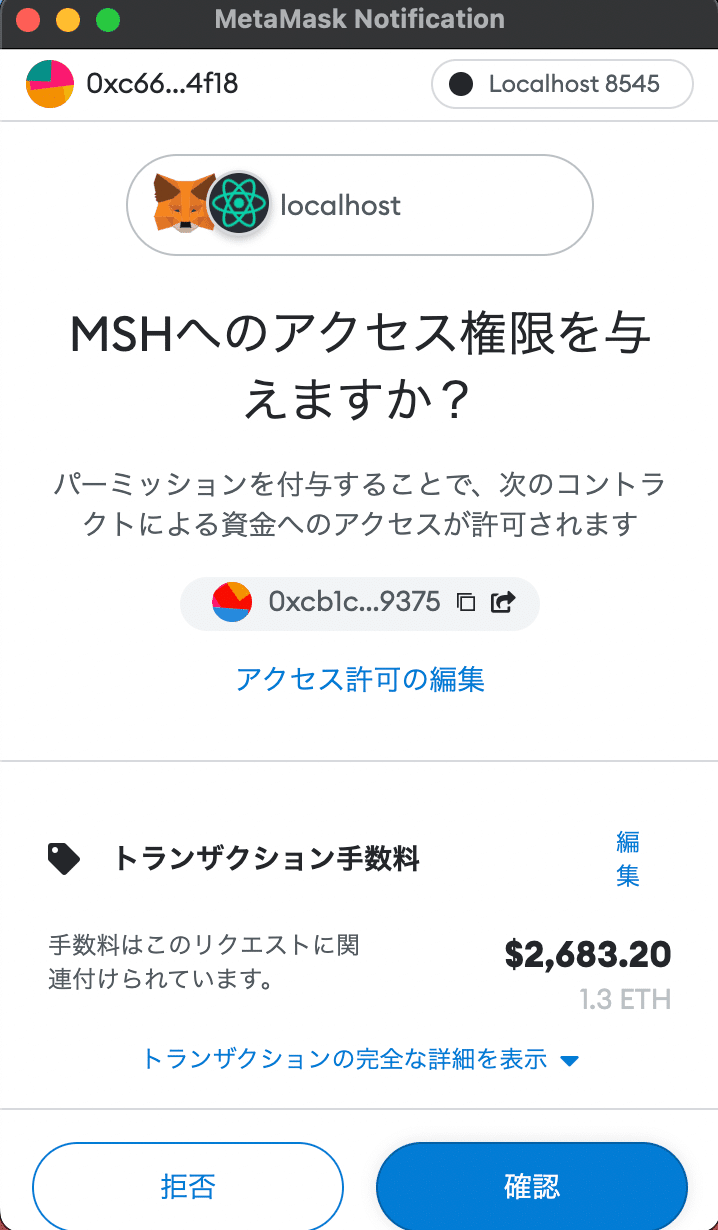Reject the request with 拒否
Image resolution: width=718 pixels, height=1230 pixels.
(x=188, y=1186)
